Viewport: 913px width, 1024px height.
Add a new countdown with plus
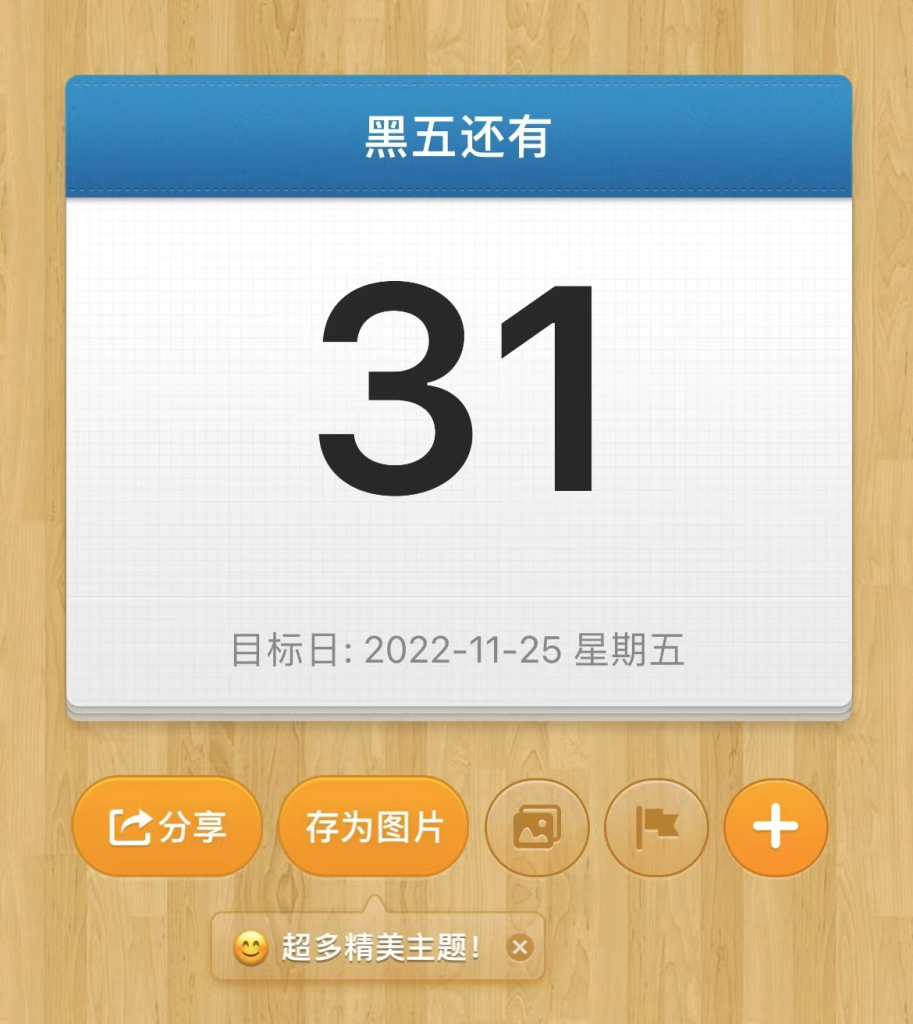click(x=776, y=827)
